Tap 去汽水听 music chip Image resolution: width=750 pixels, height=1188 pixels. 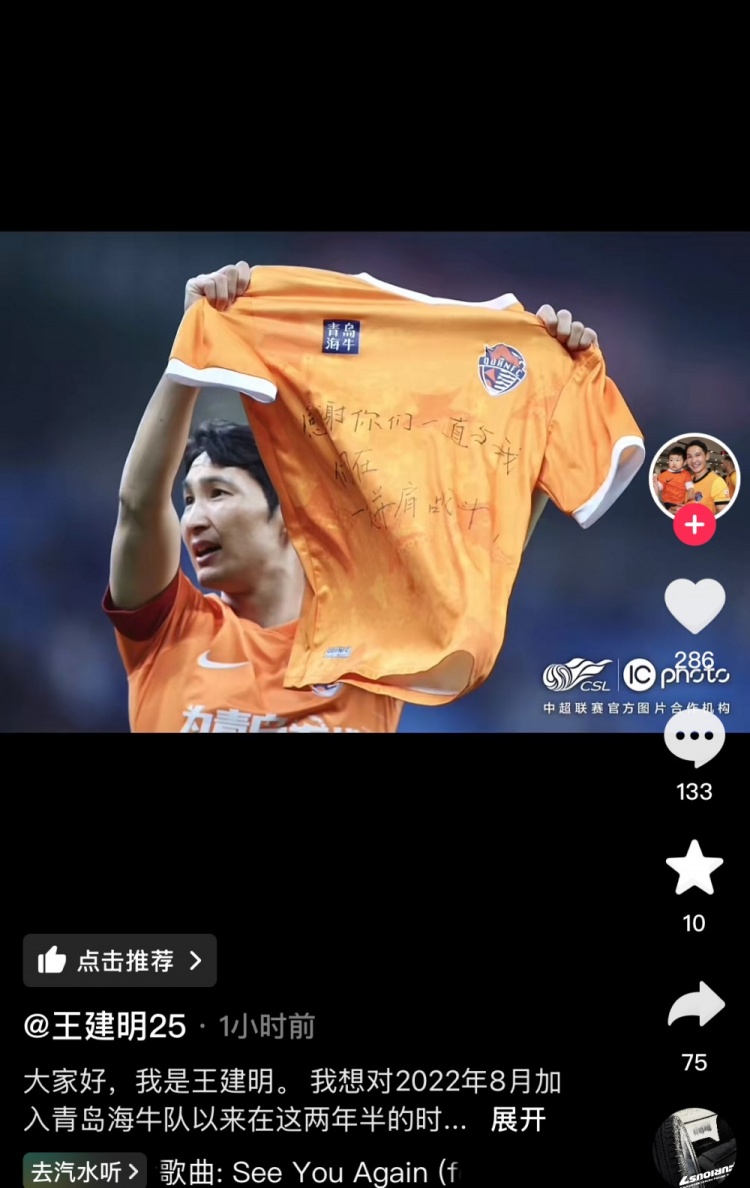(x=85, y=1171)
